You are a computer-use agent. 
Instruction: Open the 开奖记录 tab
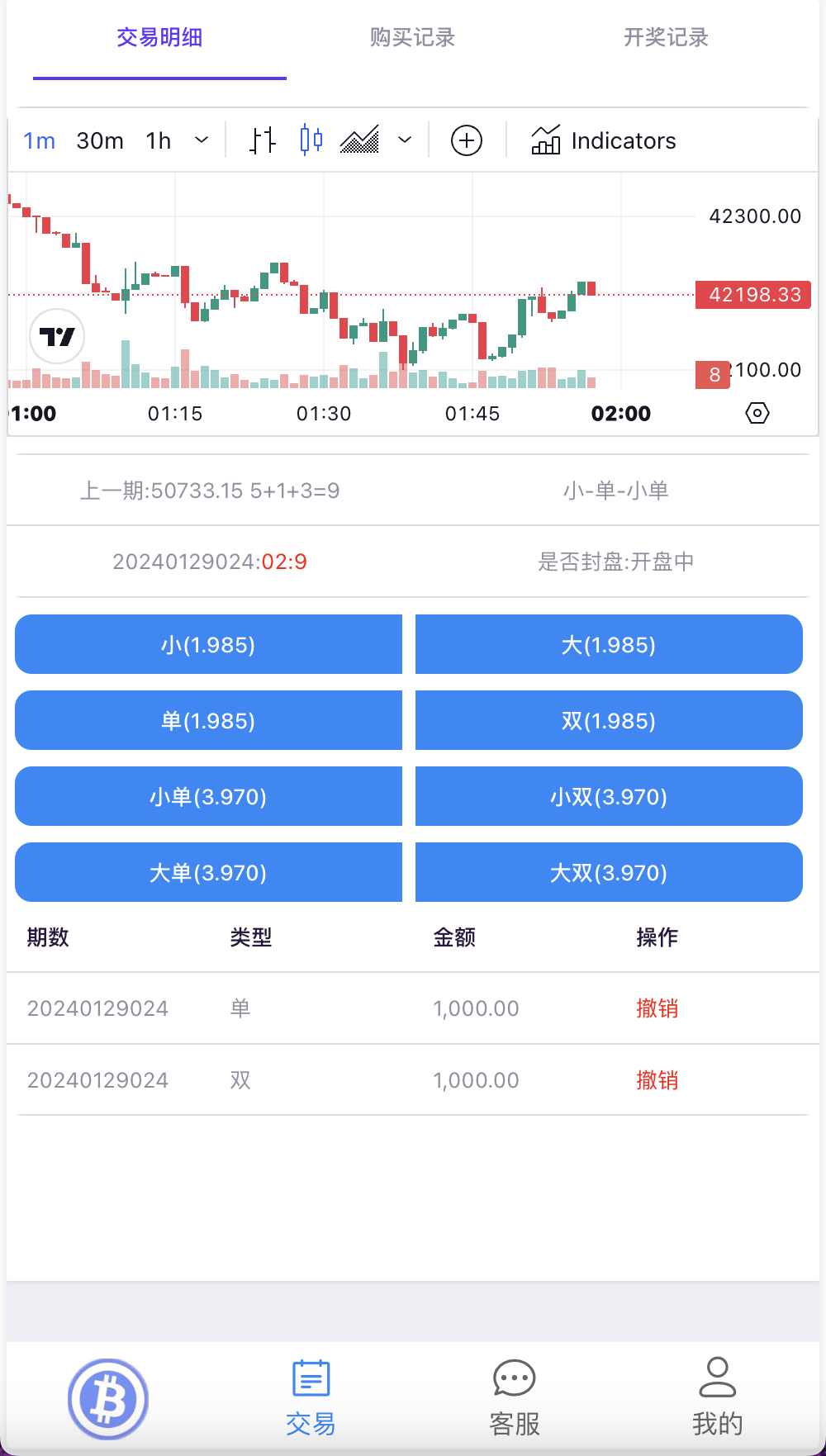pos(666,38)
